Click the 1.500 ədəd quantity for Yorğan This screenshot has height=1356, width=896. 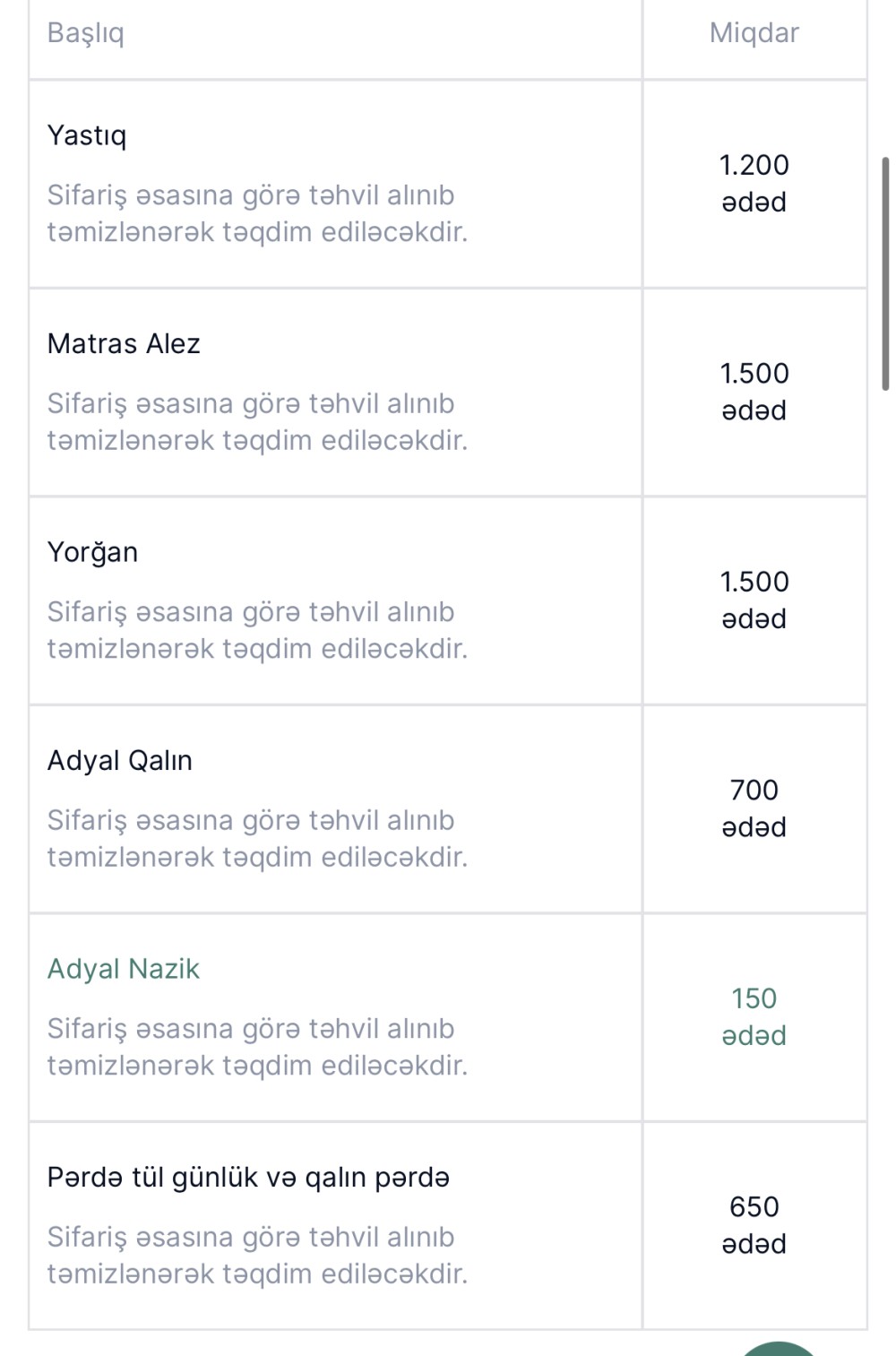click(754, 600)
